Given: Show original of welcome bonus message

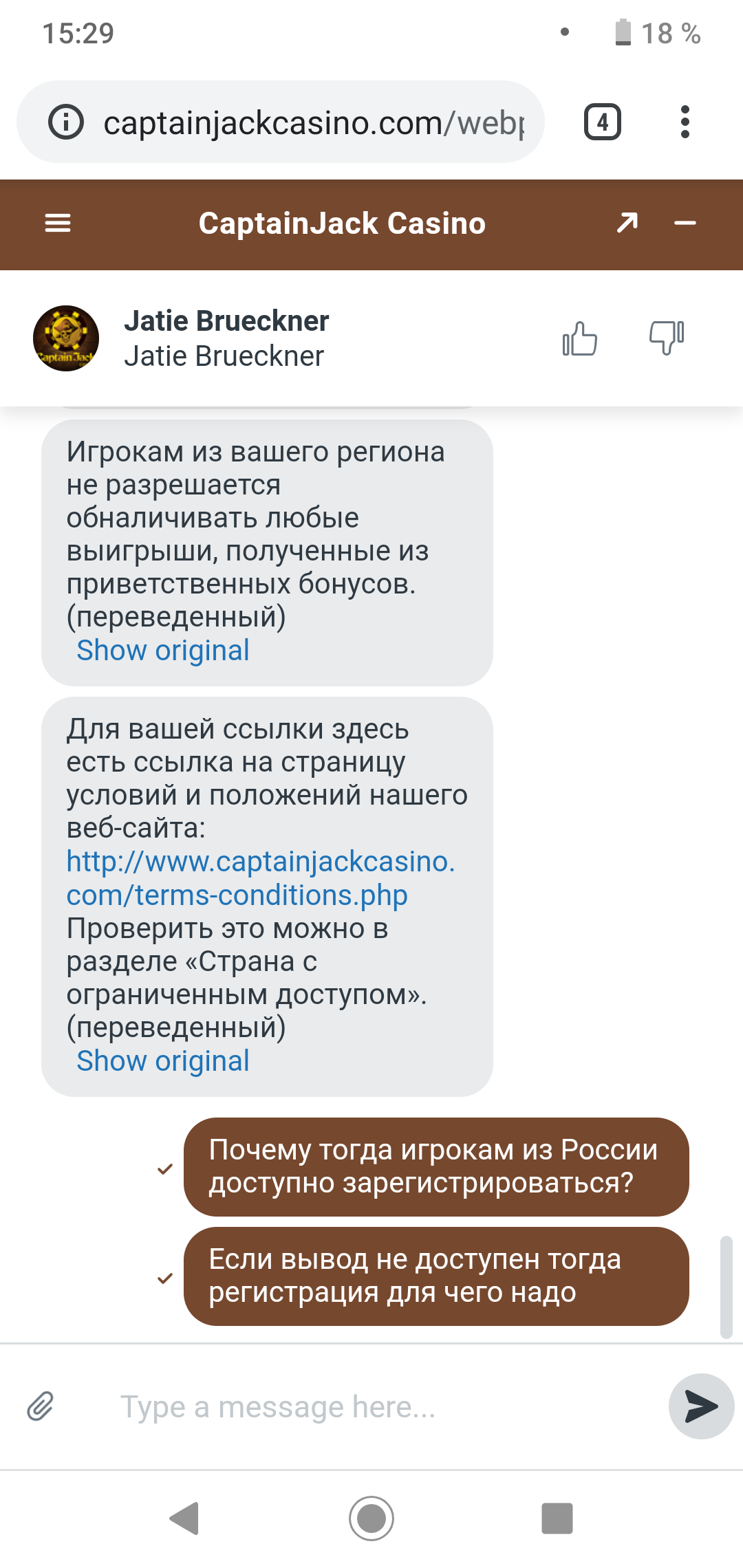Looking at the screenshot, I should tap(163, 651).
